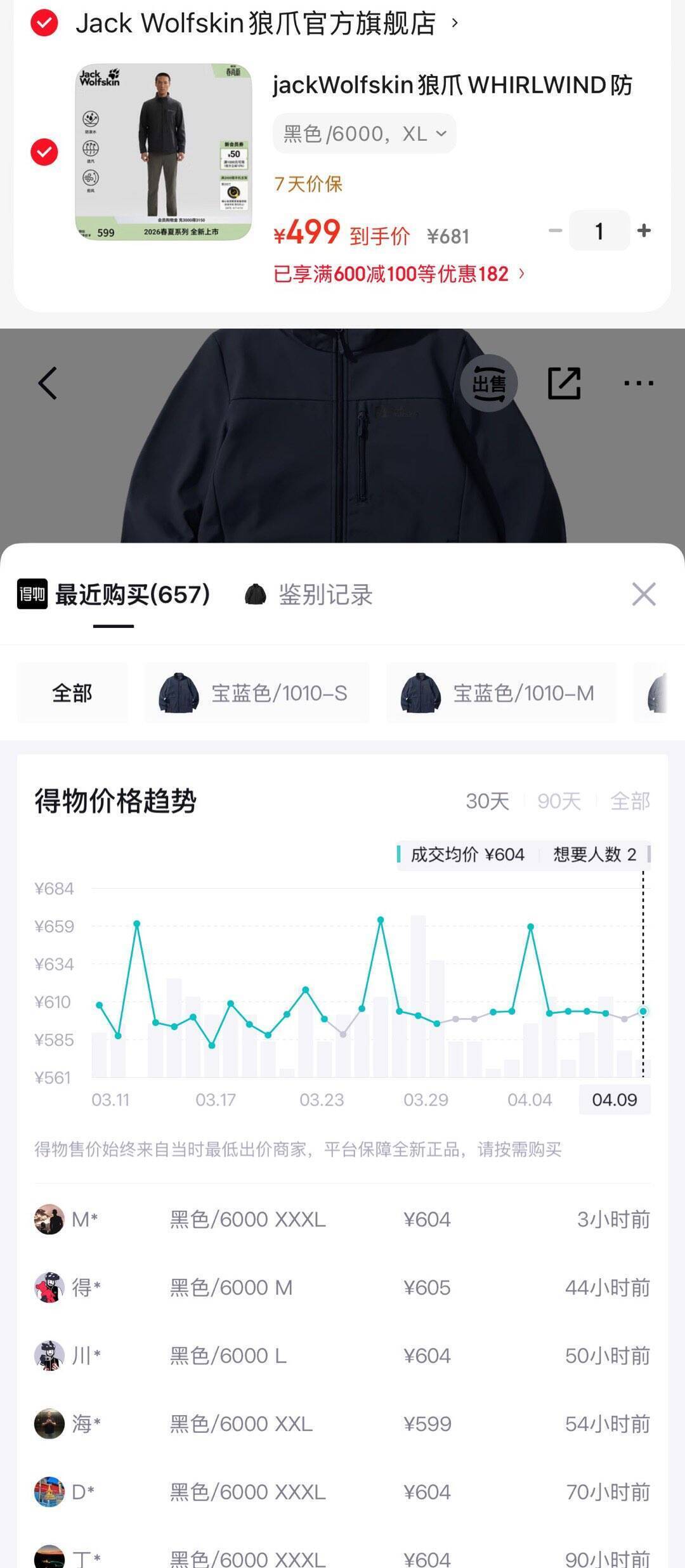View the 已享满600减100等优惠182 discount details
The width and height of the screenshot is (685, 1568).
398,274
